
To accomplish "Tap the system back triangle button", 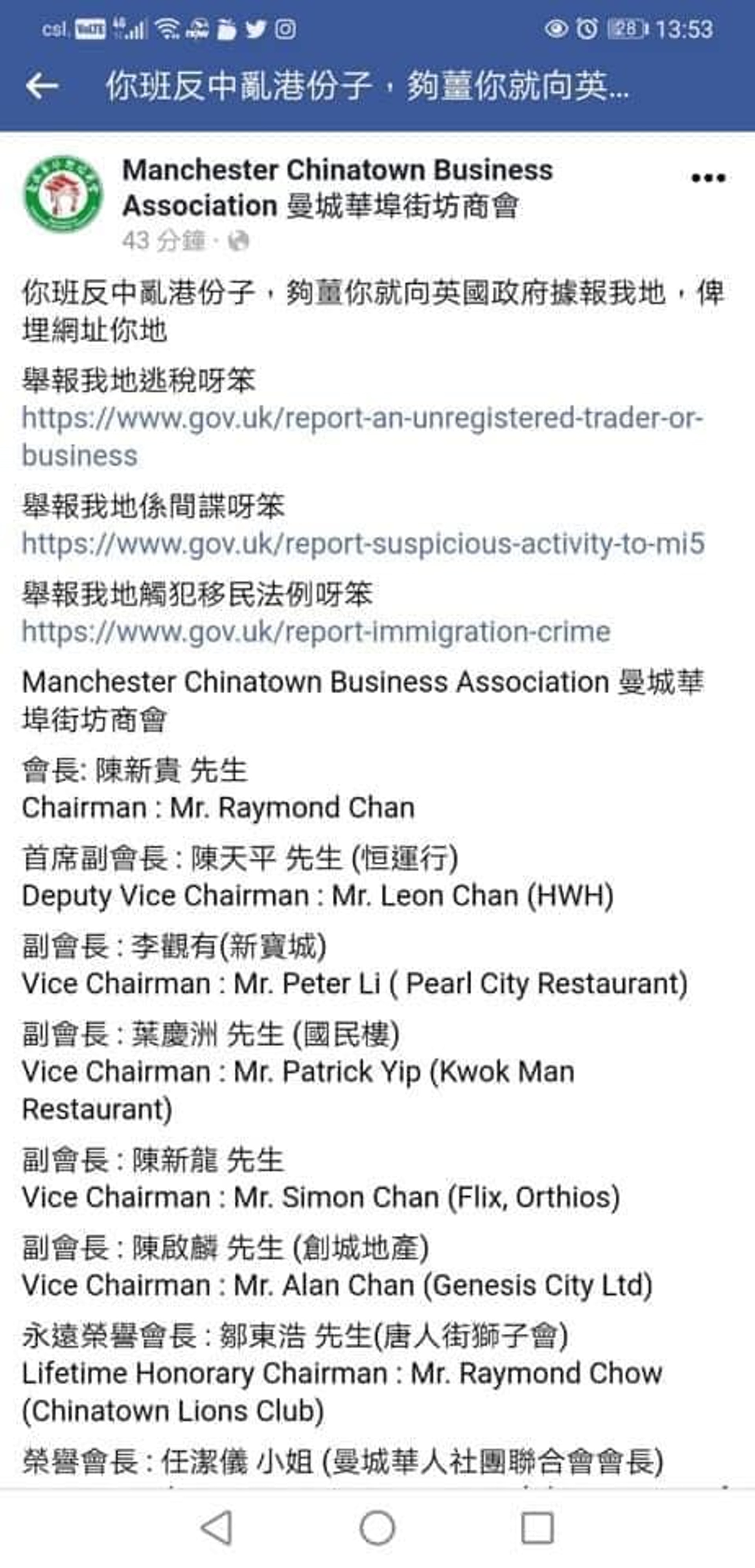I will (217, 1527).
